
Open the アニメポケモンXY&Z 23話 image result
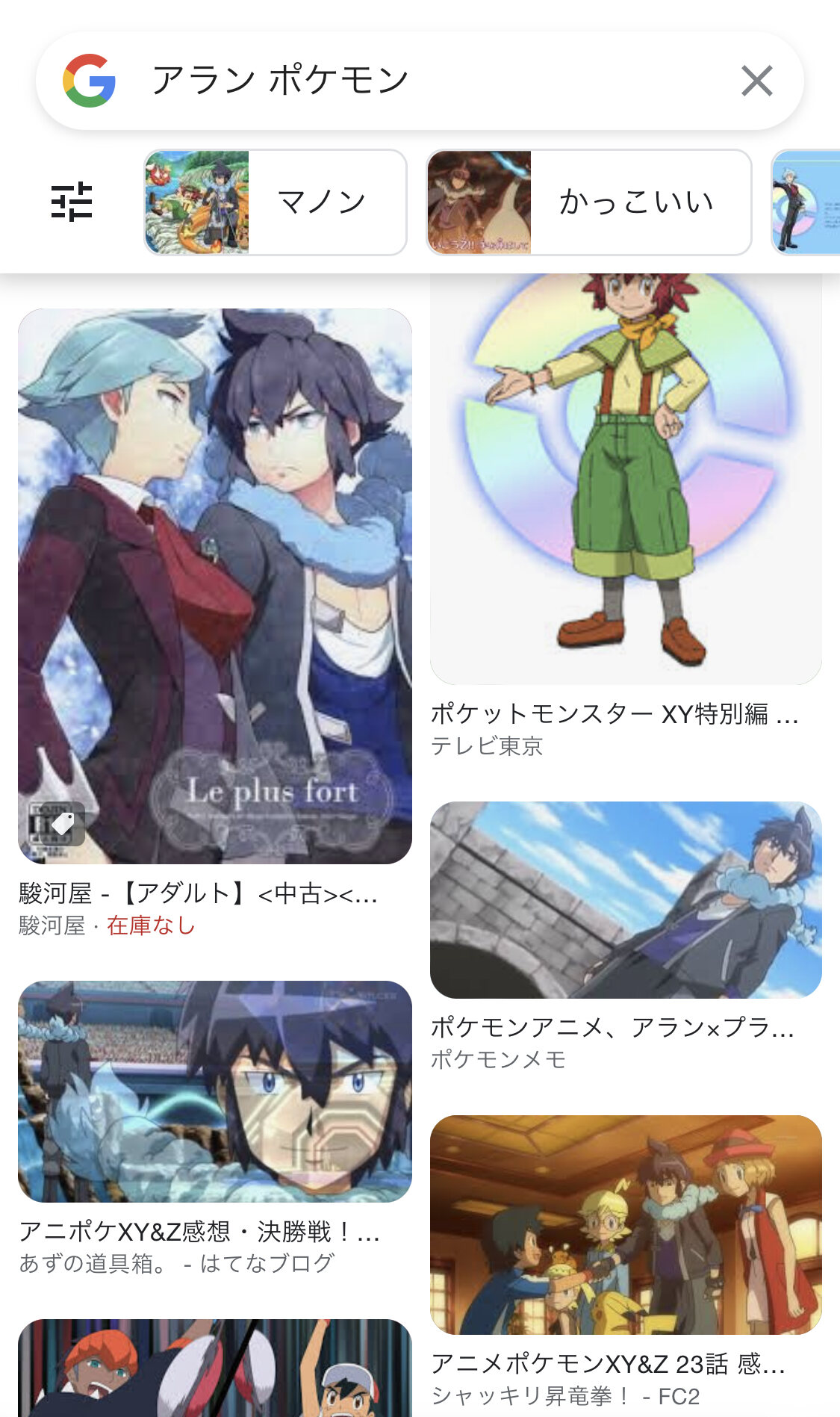(626, 1224)
